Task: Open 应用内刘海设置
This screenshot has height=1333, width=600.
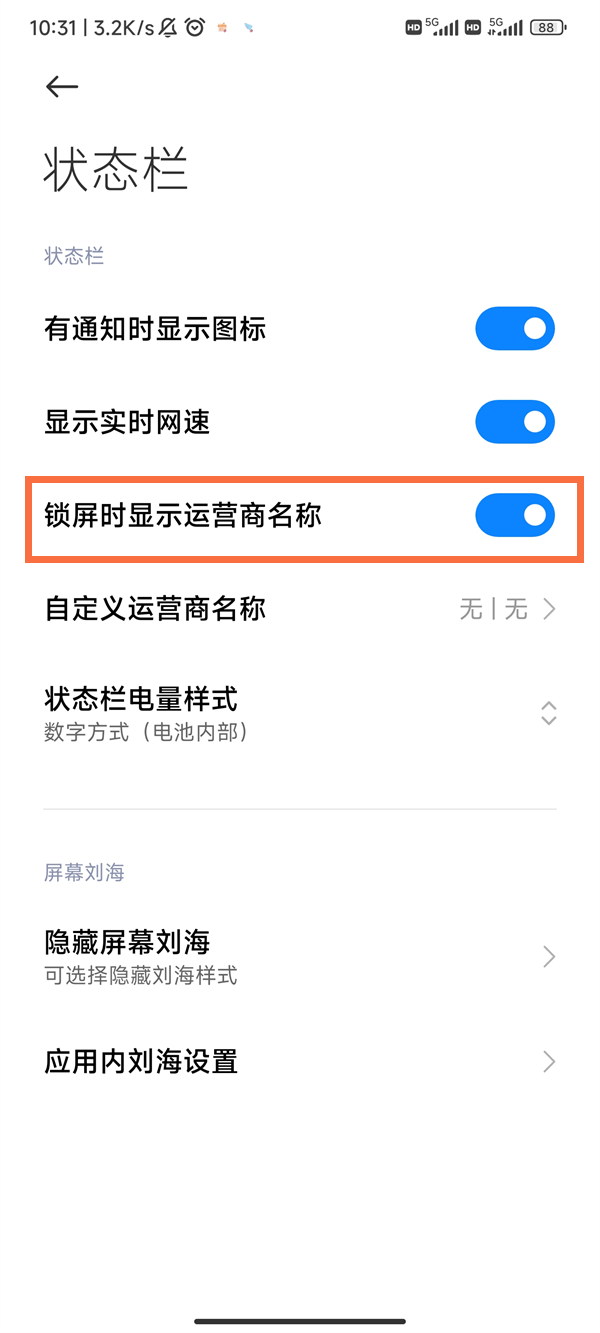Action: [300, 1061]
